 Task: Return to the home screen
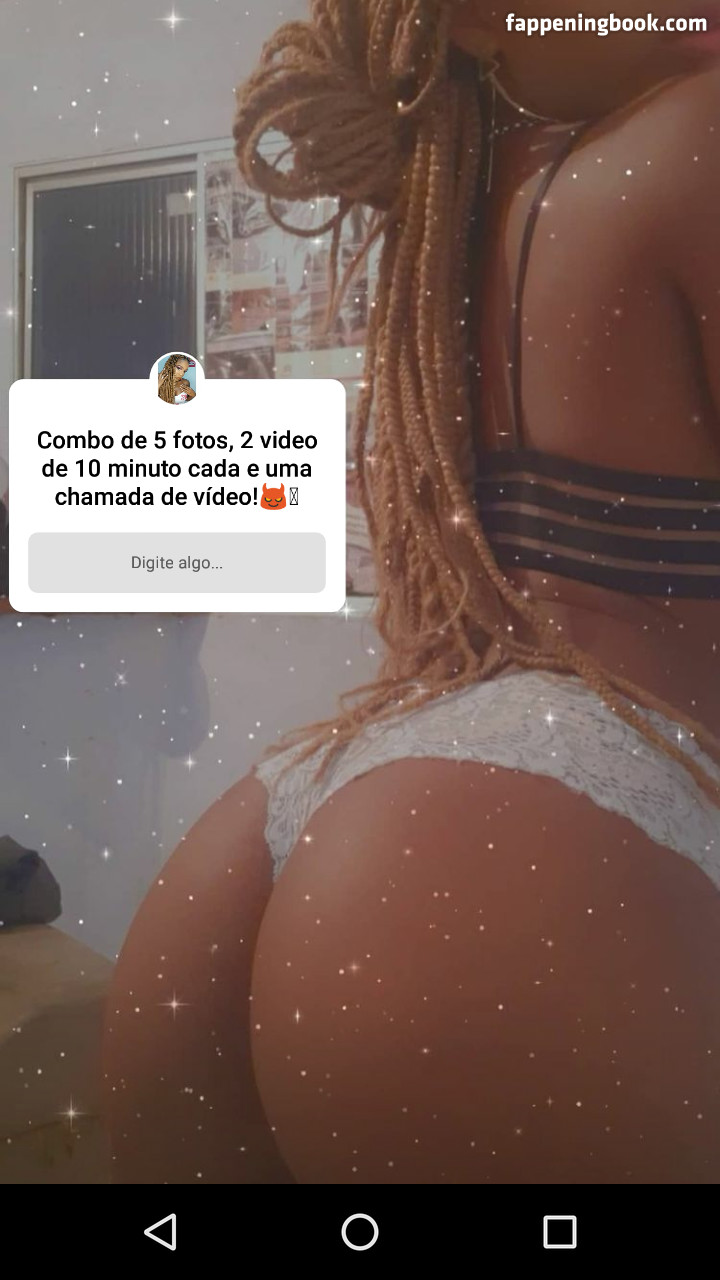[360, 1232]
